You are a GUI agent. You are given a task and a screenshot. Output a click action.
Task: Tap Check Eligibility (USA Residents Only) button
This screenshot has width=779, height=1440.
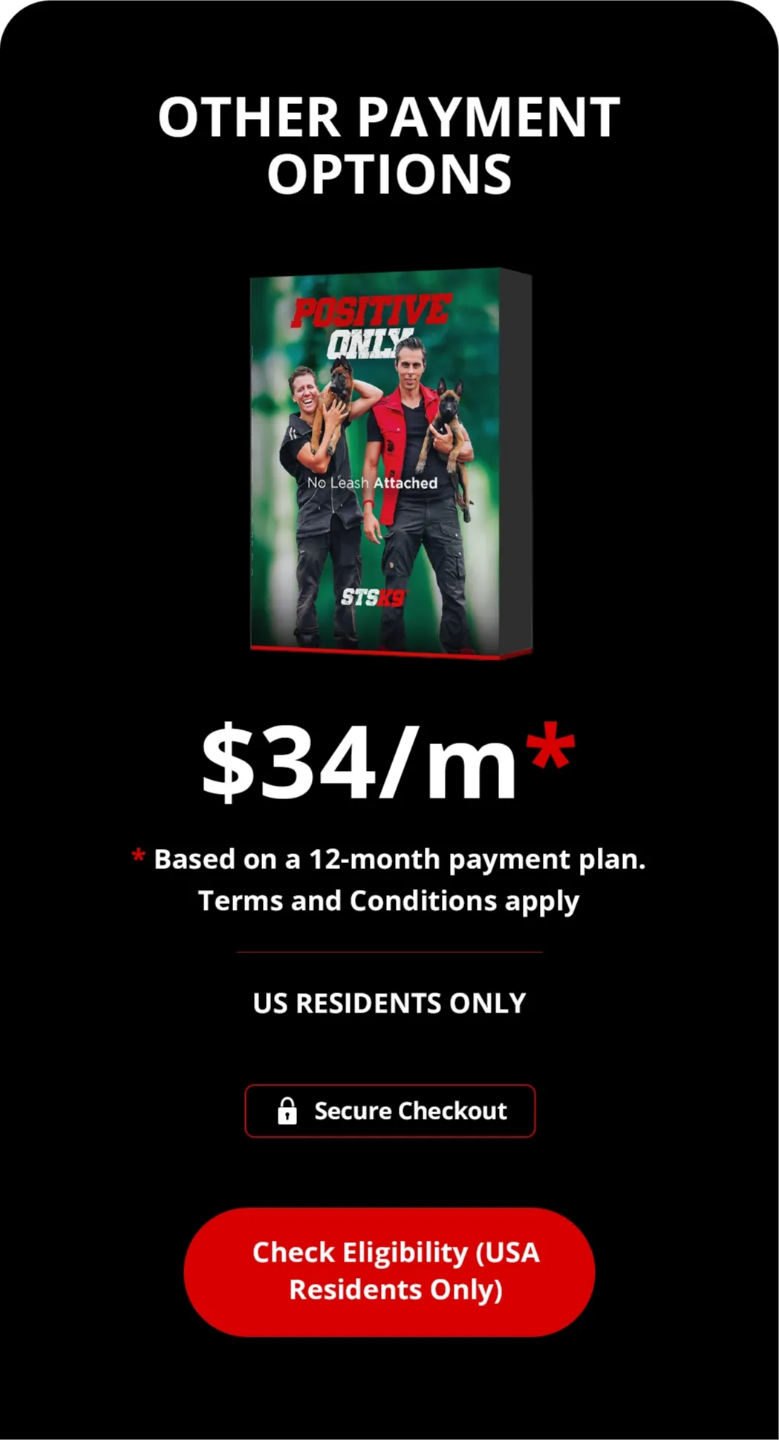(x=389, y=1271)
